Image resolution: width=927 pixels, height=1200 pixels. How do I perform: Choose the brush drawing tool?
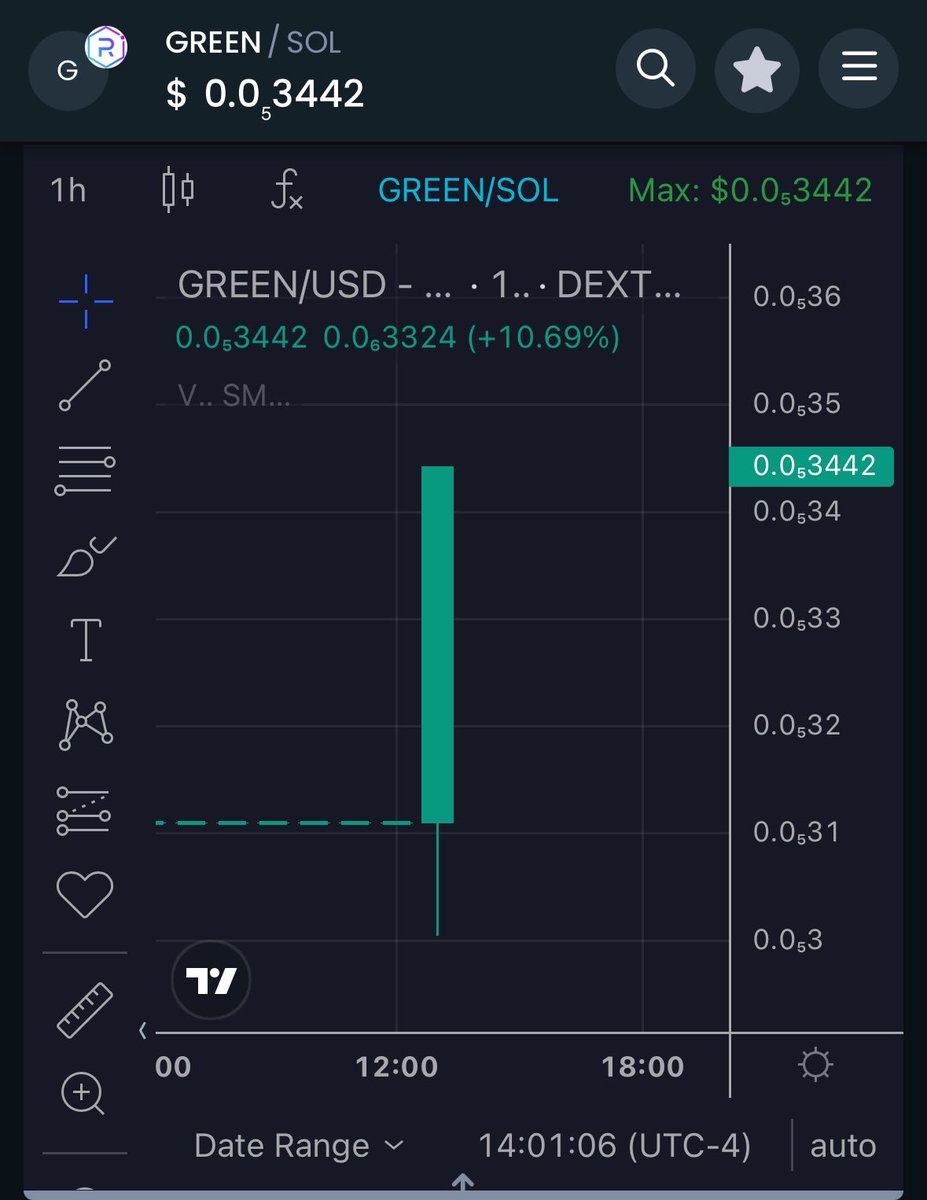[x=87, y=556]
